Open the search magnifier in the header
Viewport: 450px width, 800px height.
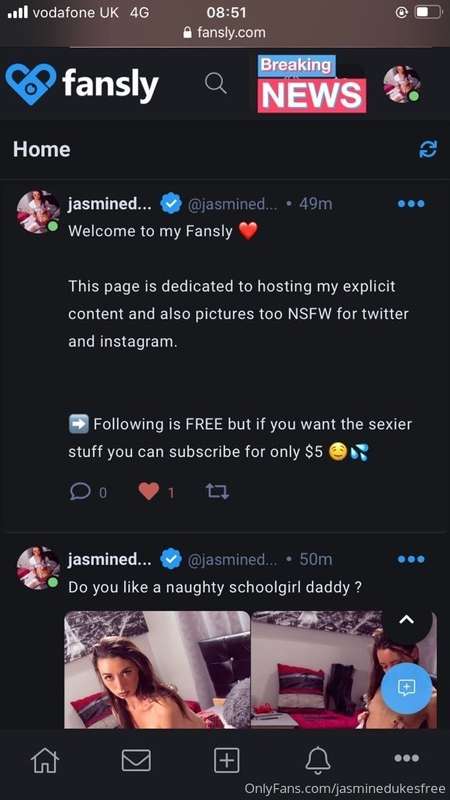coord(215,83)
